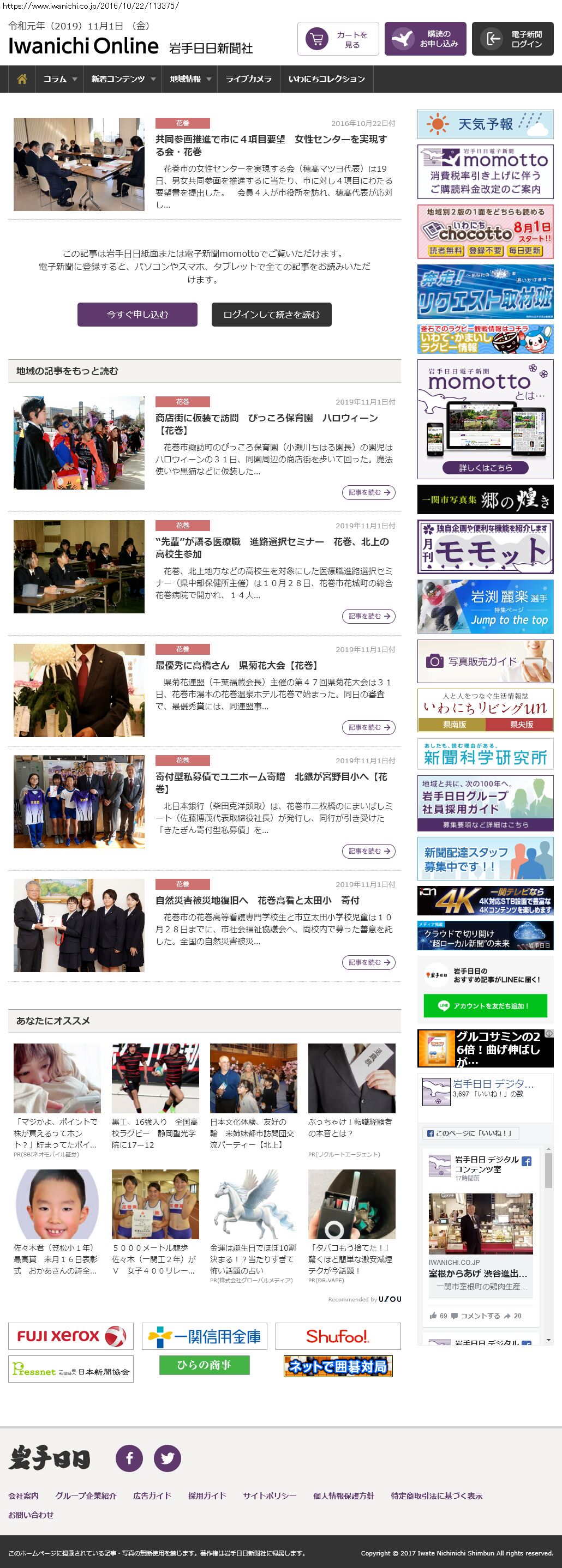Open the 写真販売ガイド banner
This screenshot has height=1568, width=562.
point(485,661)
